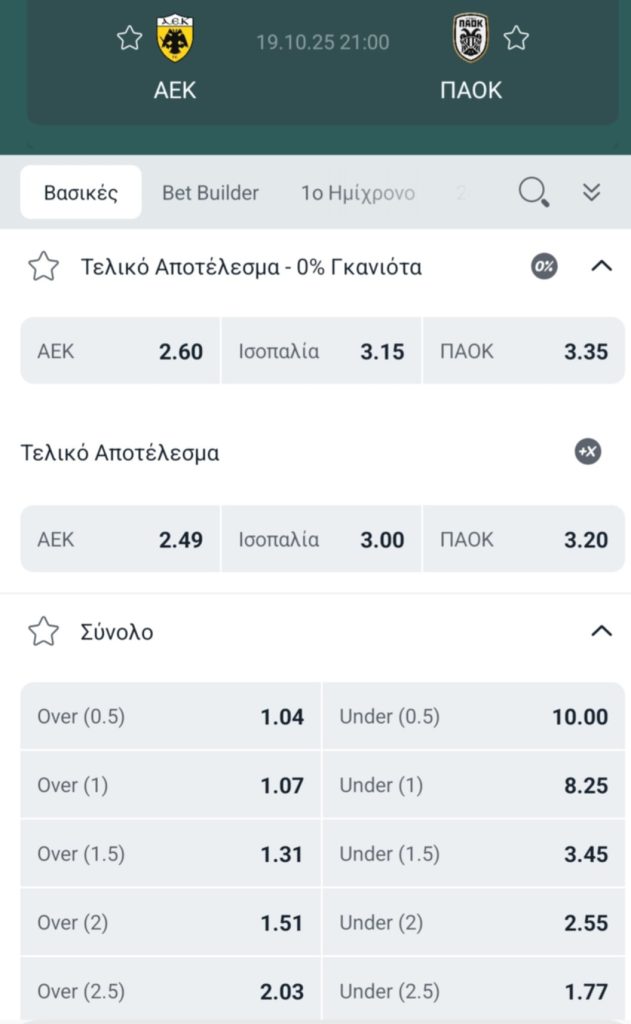Expand all markets with double chevron
This screenshot has height=1024, width=631.
[592, 192]
